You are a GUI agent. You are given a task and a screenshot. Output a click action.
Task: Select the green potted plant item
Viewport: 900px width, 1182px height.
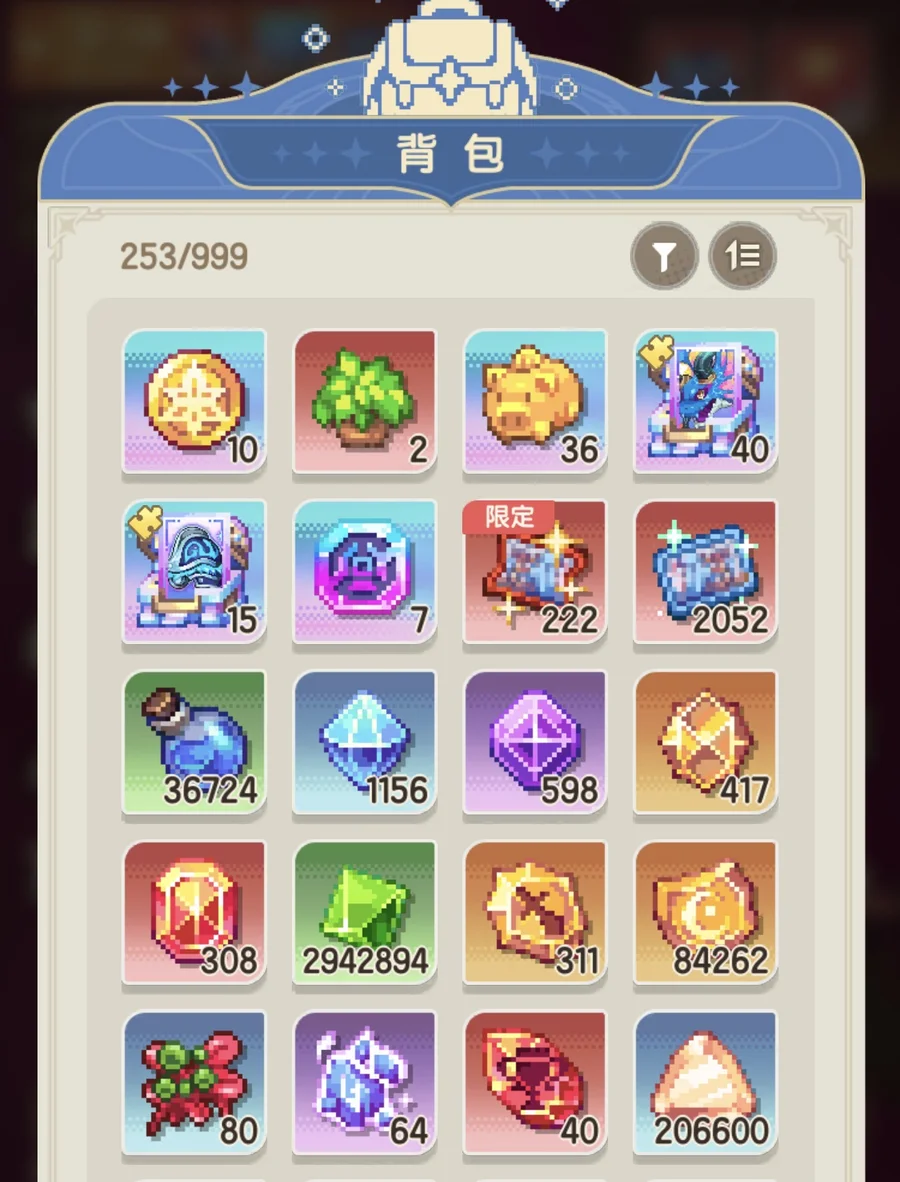[365, 401]
